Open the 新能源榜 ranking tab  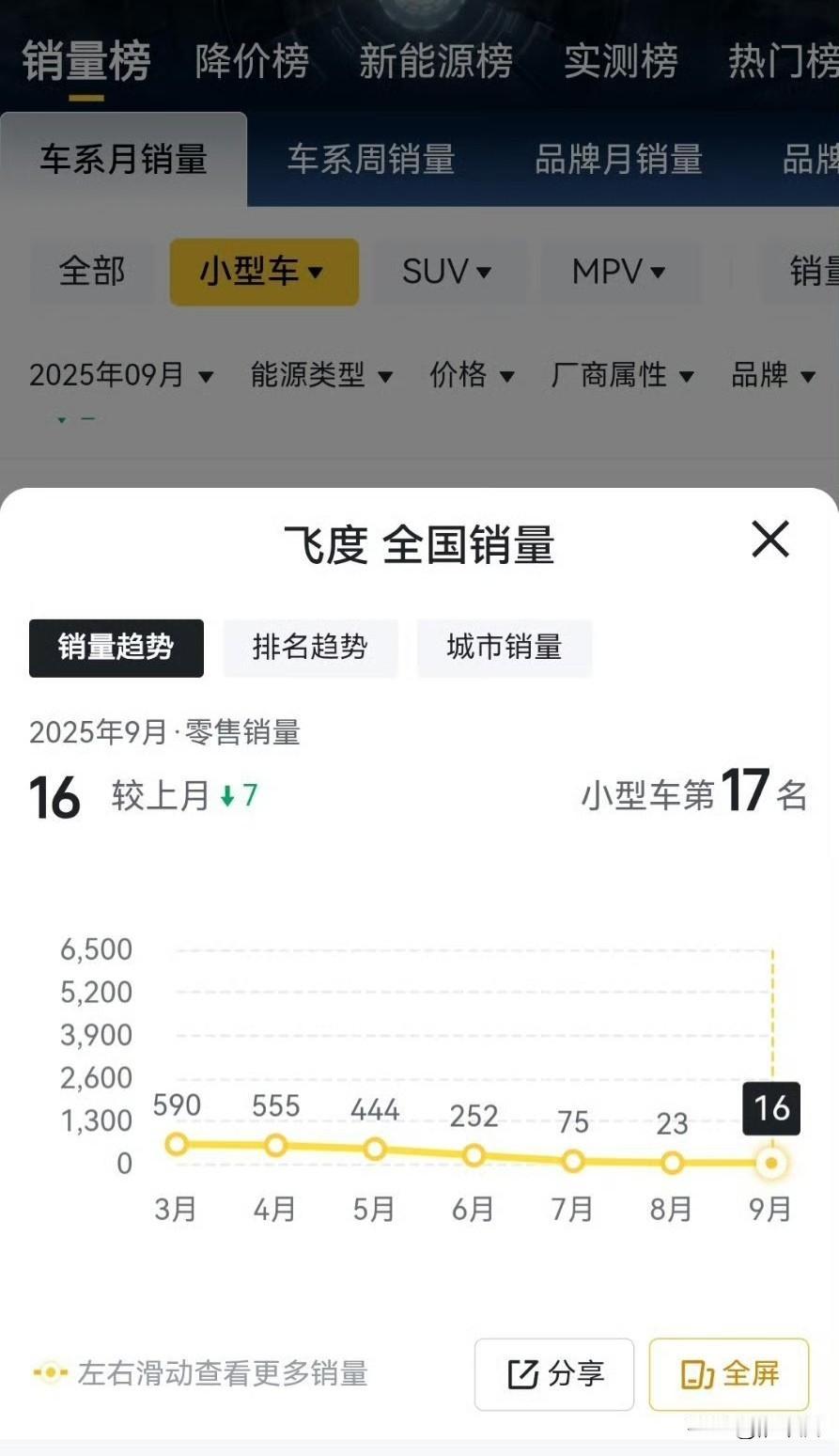click(436, 62)
